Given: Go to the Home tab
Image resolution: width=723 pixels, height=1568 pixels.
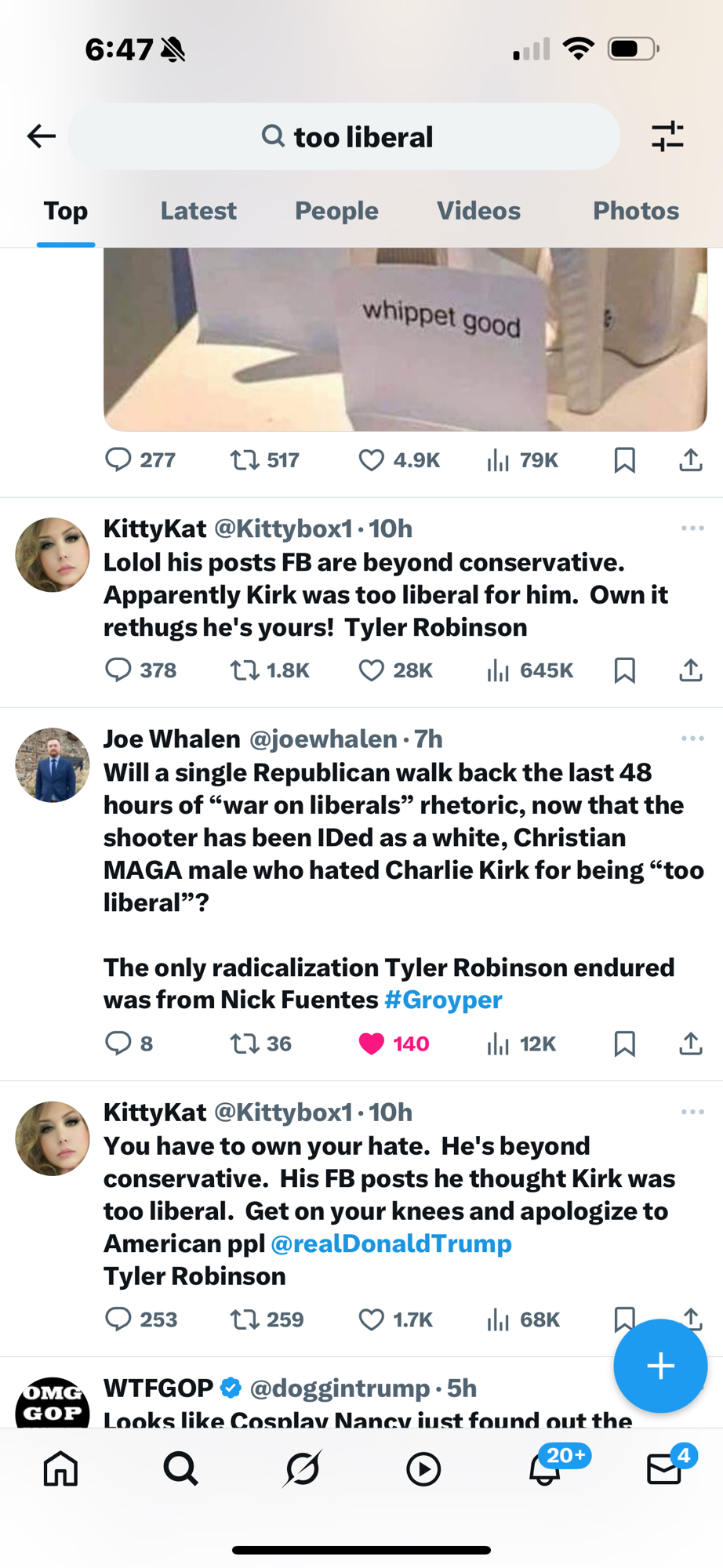Looking at the screenshot, I should pyautogui.click(x=61, y=1468).
